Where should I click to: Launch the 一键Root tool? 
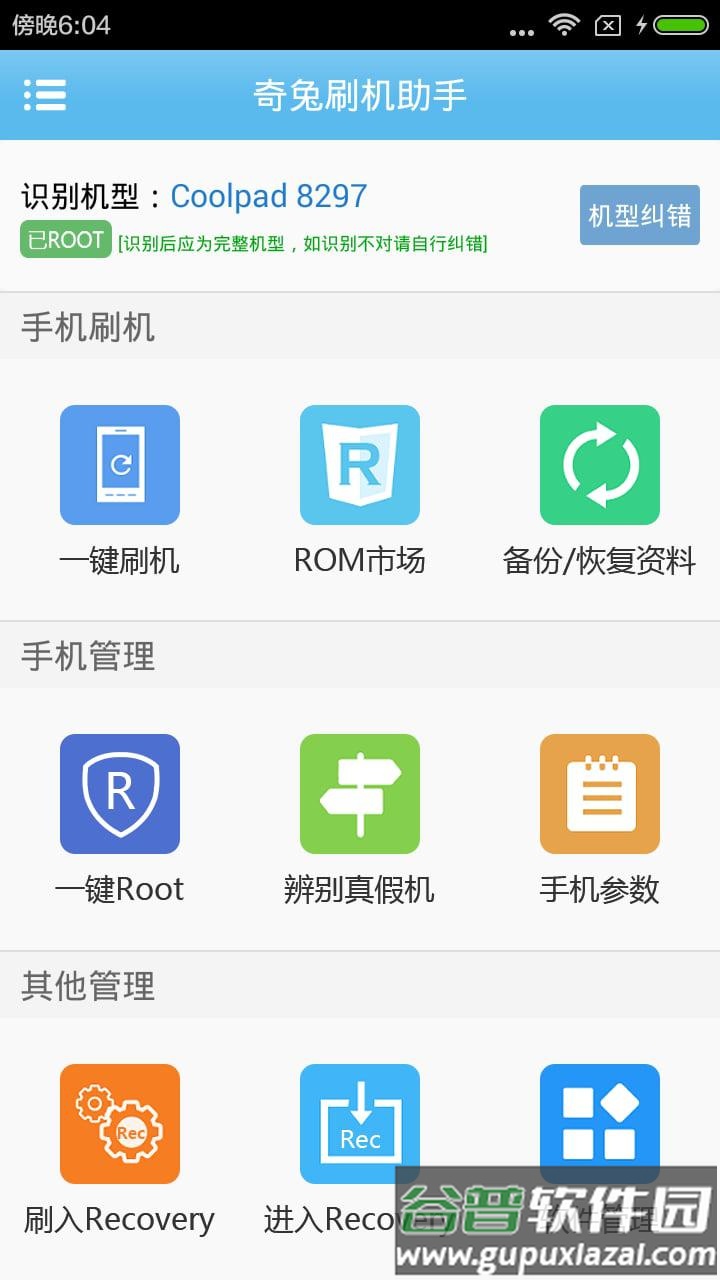tap(120, 793)
